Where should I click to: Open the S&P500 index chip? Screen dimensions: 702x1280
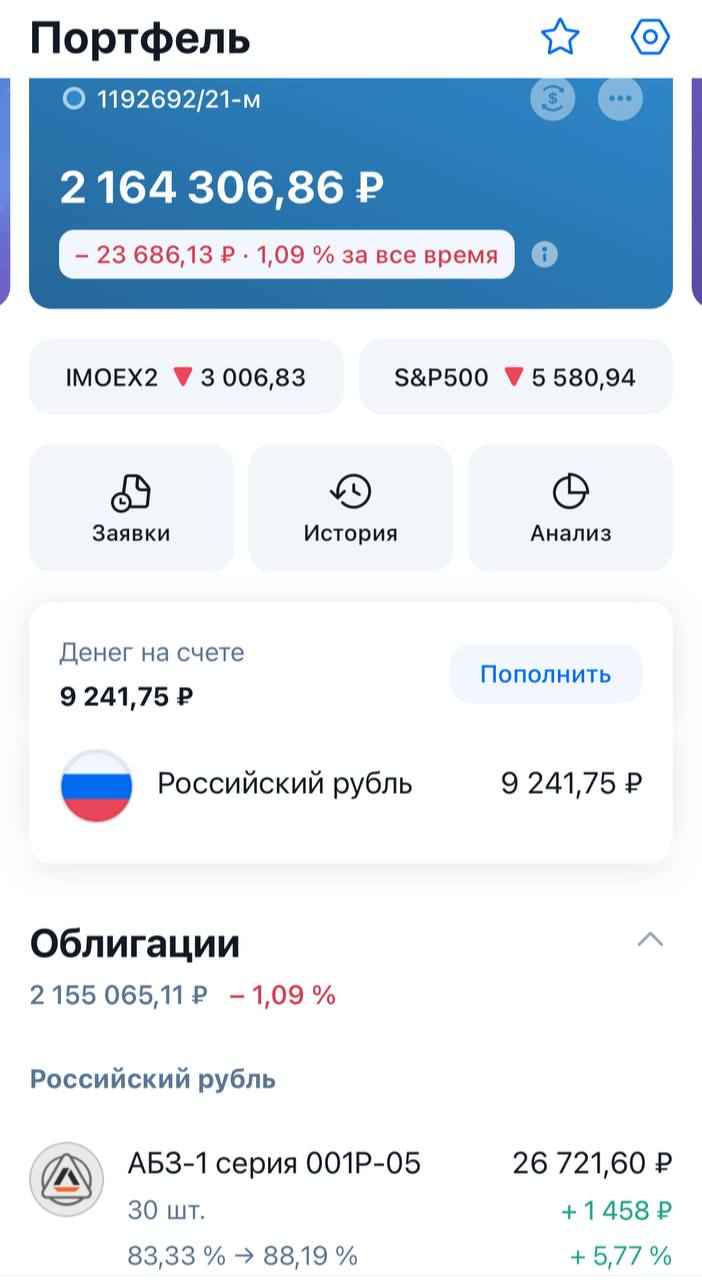pyautogui.click(x=515, y=377)
